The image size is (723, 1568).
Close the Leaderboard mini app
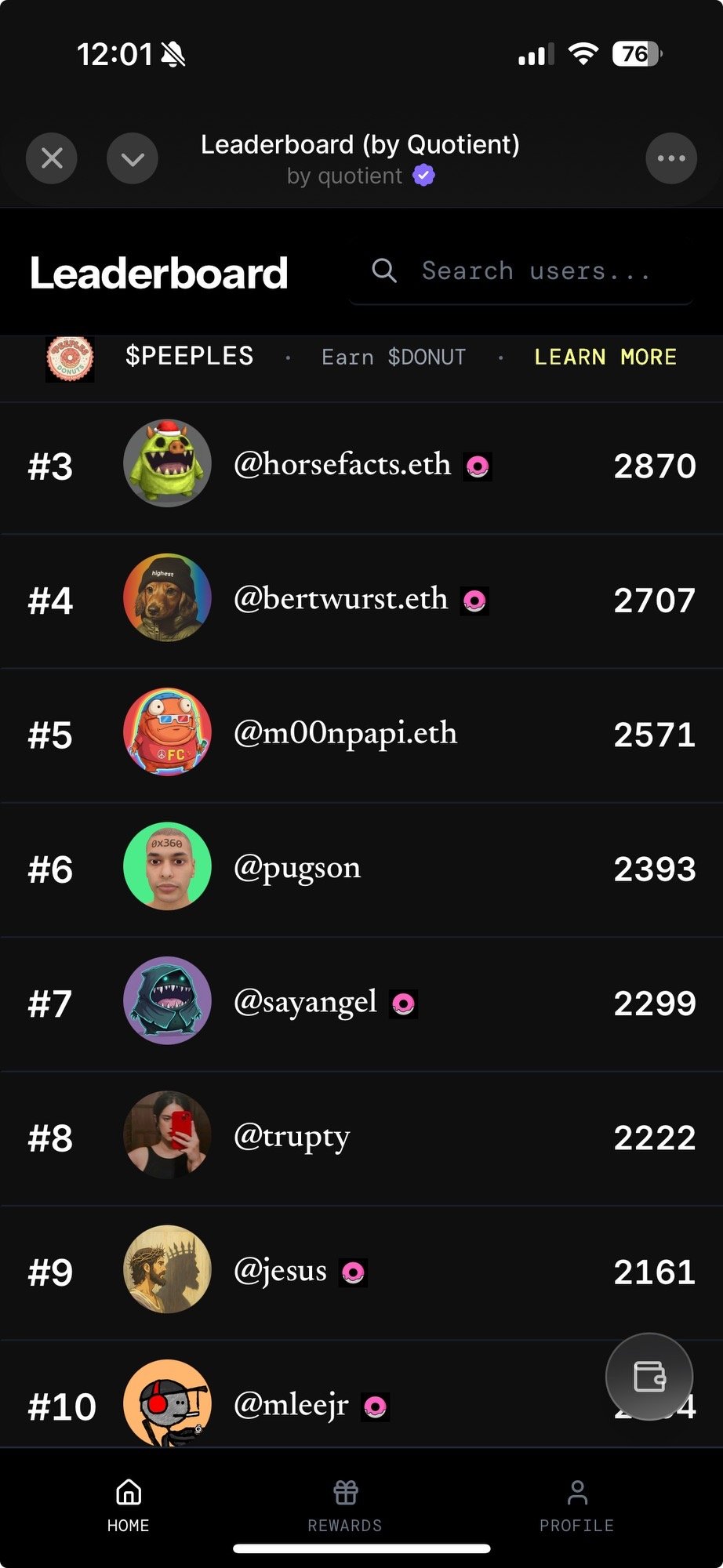click(52, 158)
